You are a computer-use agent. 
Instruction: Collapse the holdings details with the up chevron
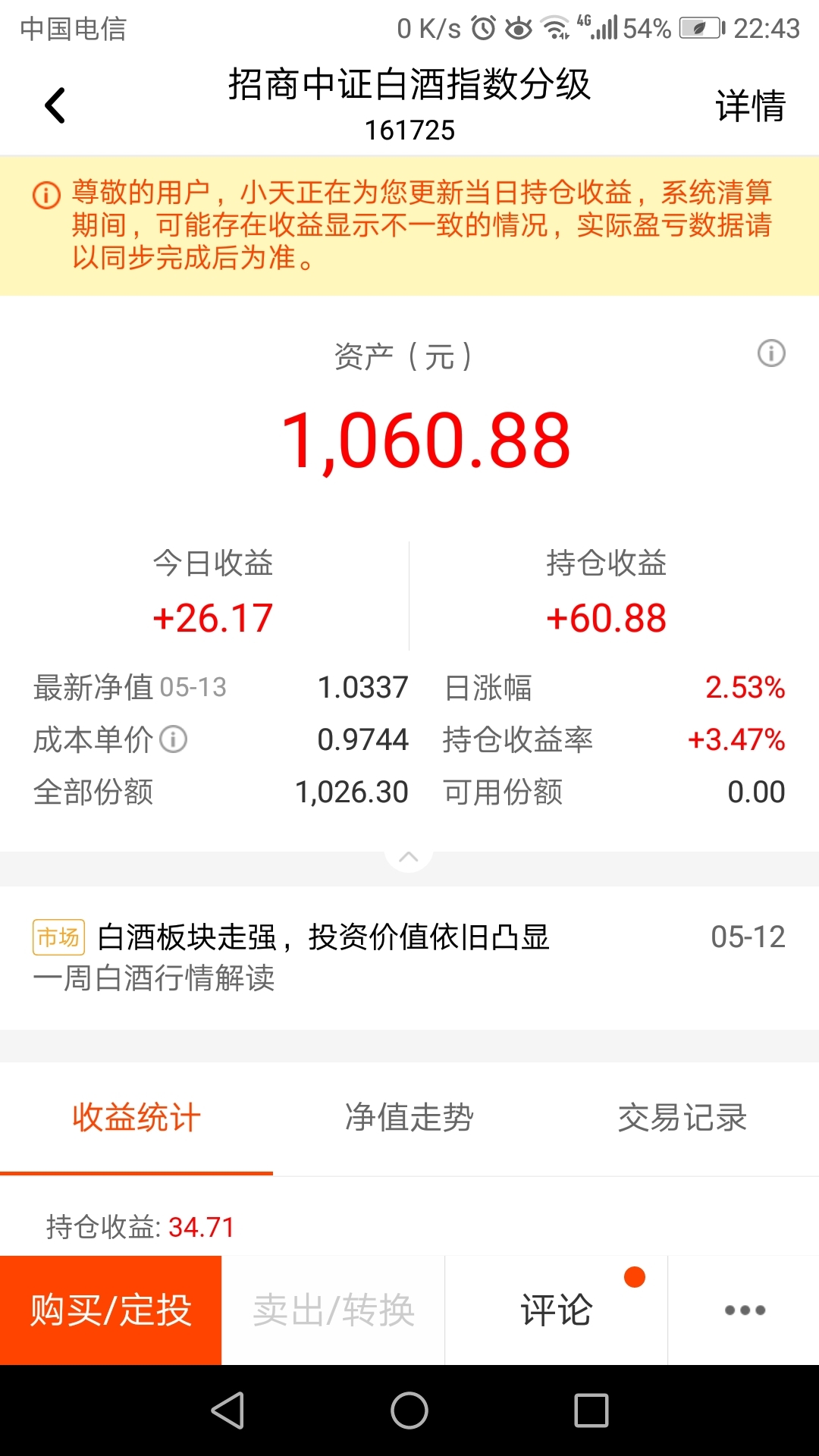click(409, 857)
